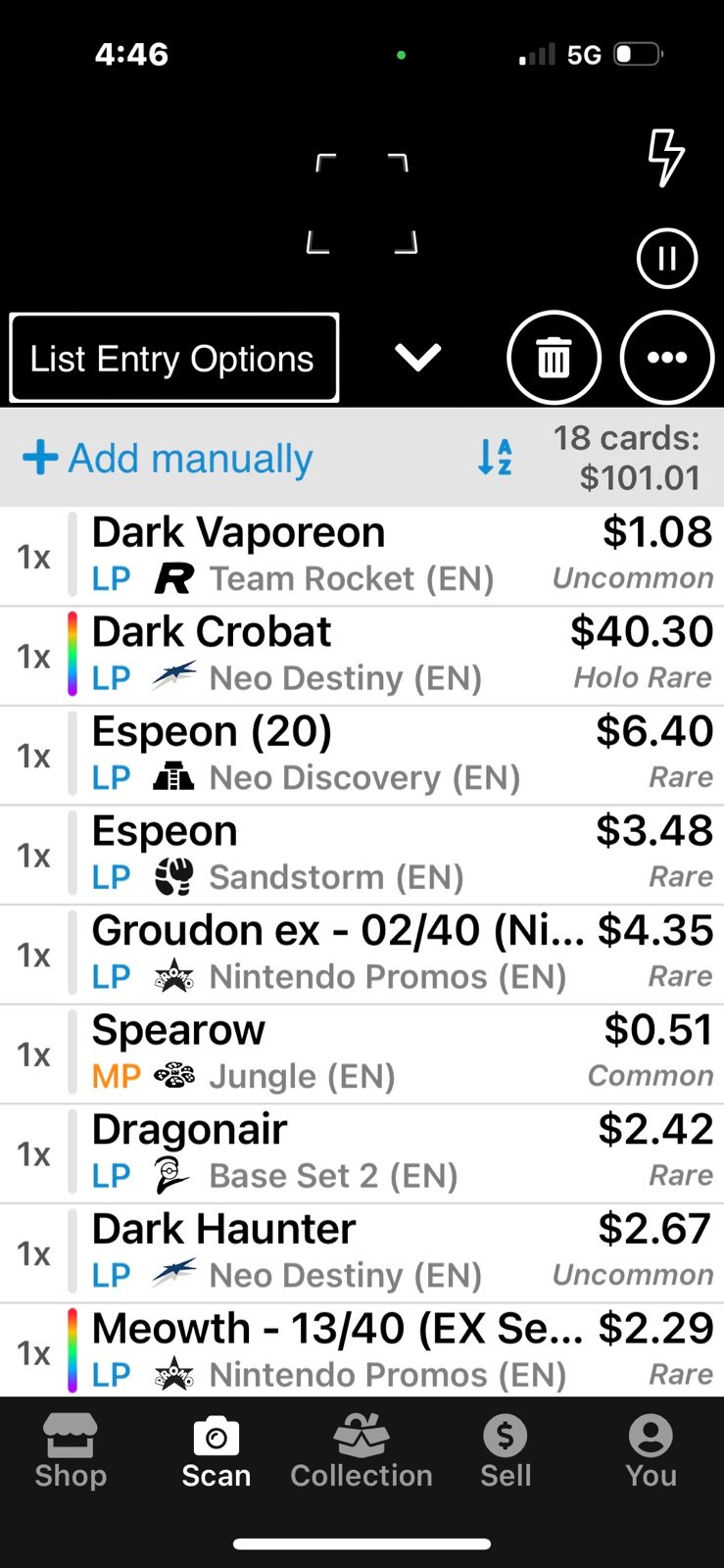The image size is (724, 1568).
Task: Sort the scanned card list
Action: coord(495,457)
